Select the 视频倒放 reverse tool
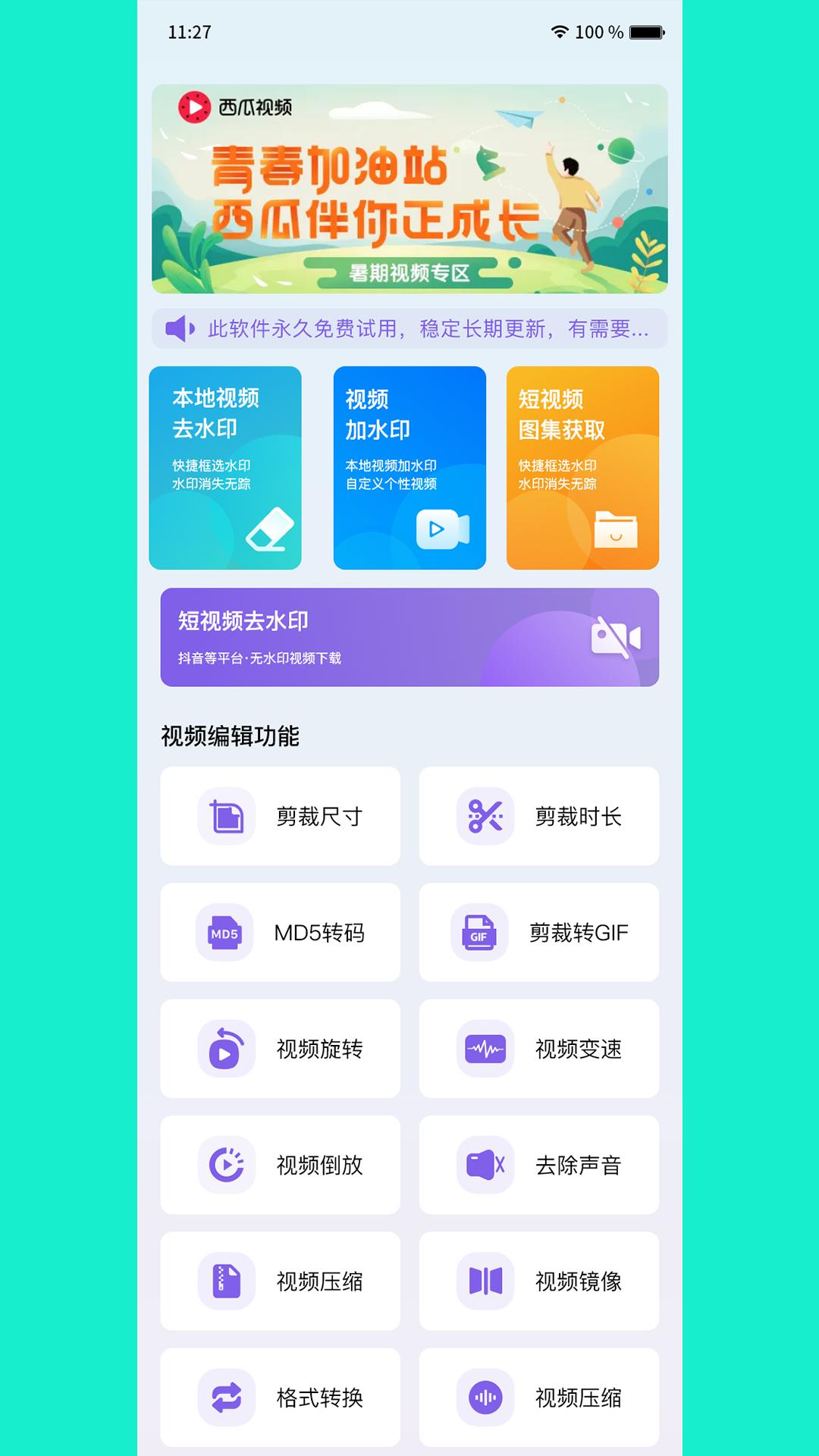This screenshot has height=1456, width=819. click(x=280, y=1165)
